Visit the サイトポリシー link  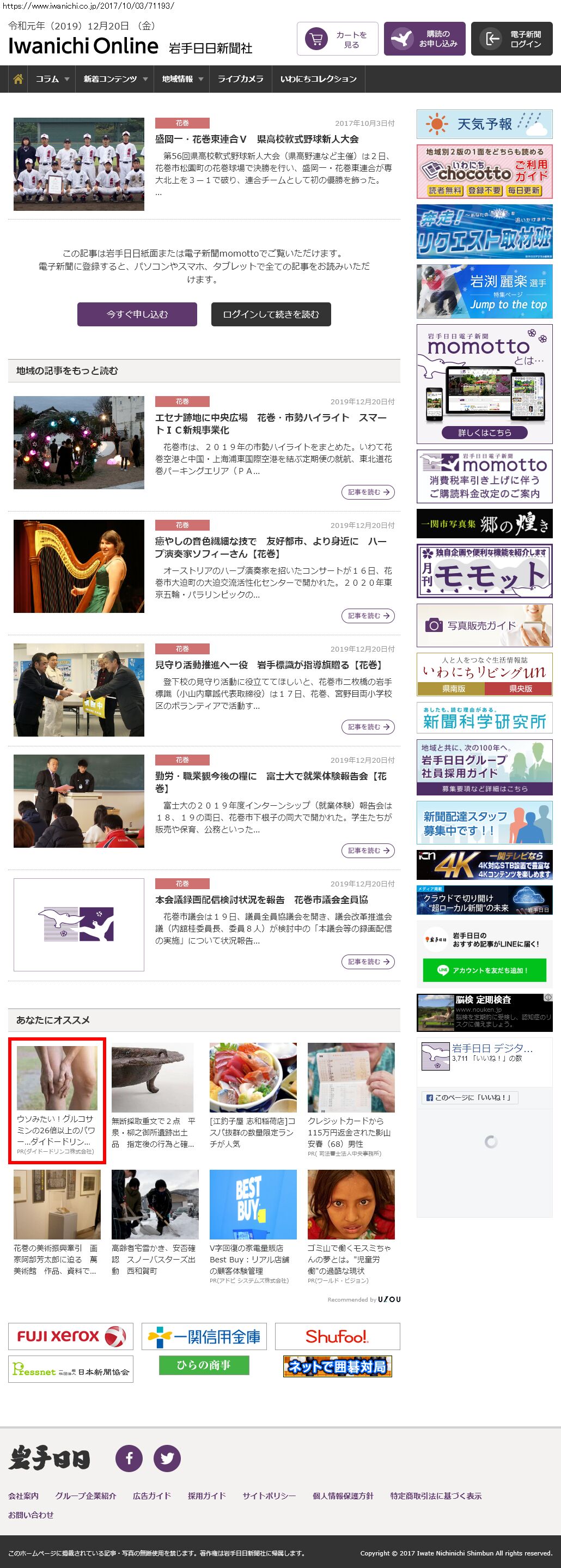coord(269,1496)
